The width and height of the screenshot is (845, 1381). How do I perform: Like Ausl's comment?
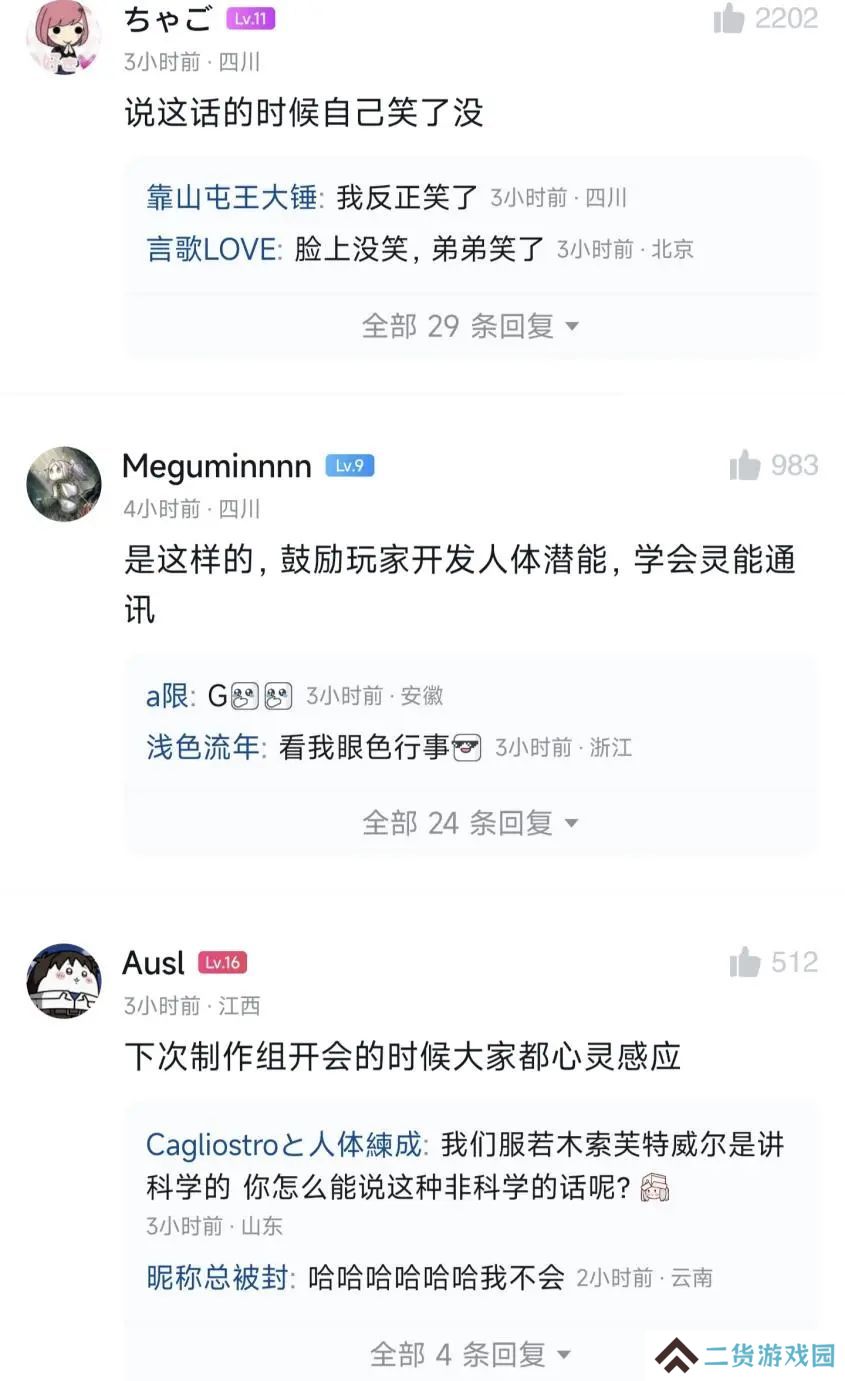(x=745, y=962)
